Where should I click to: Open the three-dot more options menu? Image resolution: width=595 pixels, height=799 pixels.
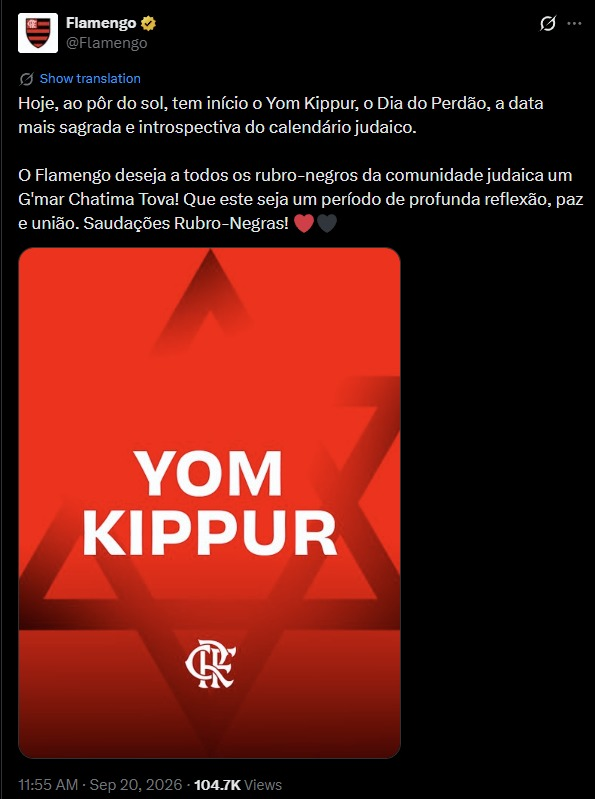[574, 23]
